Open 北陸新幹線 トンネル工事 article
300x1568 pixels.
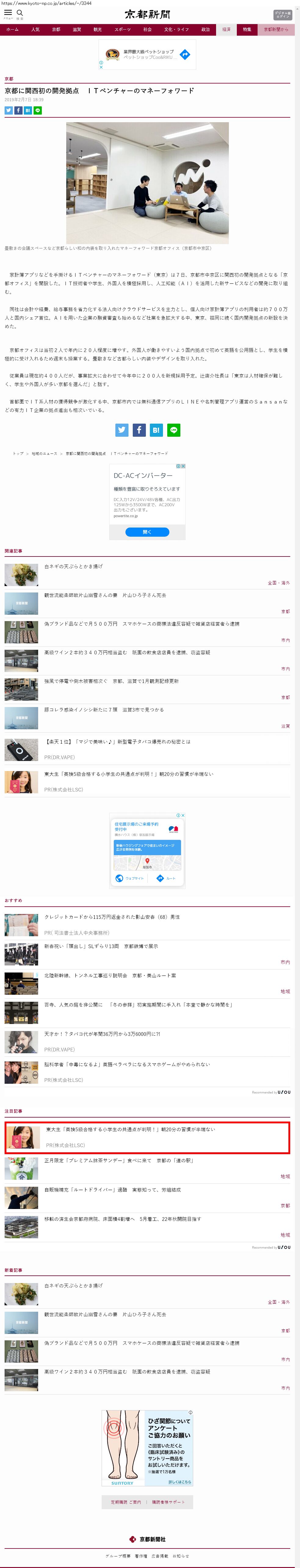110,975
